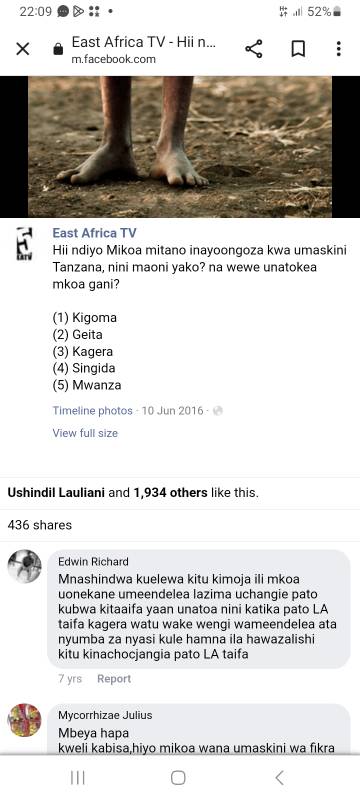The width and height of the screenshot is (360, 800).
Task: Close the browser tab with X
Action: [23, 49]
